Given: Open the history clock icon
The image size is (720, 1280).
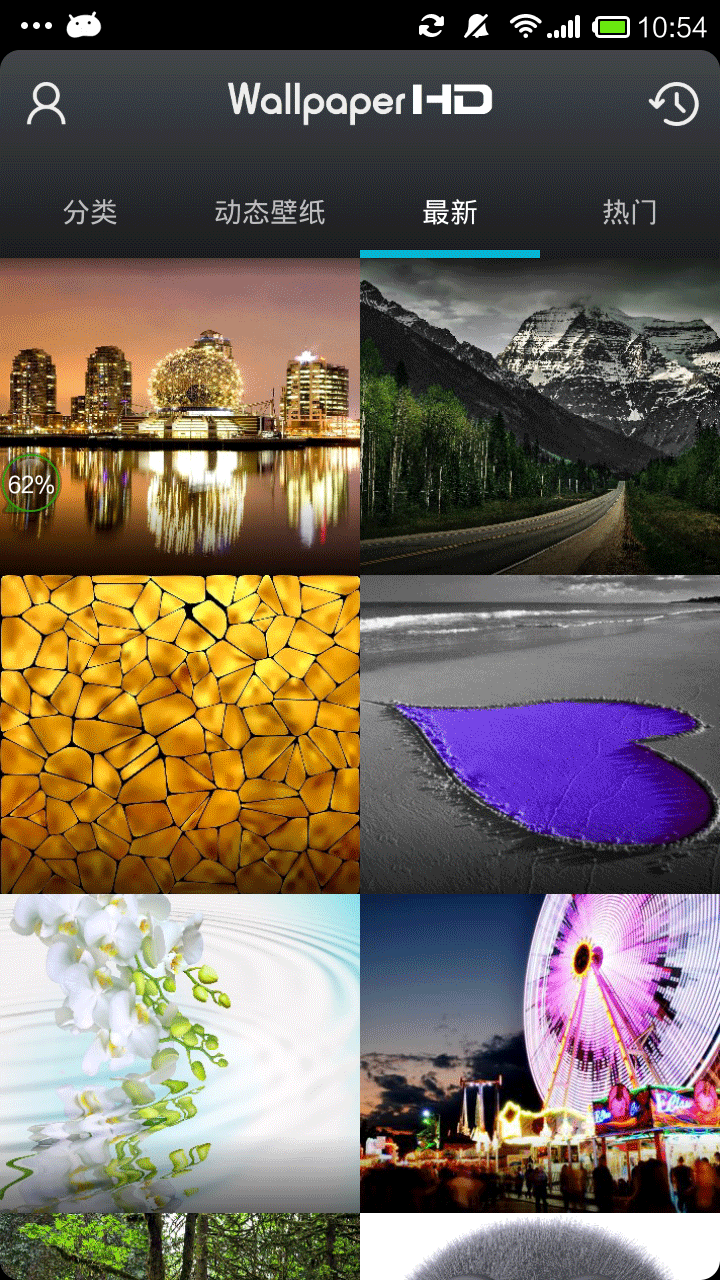Looking at the screenshot, I should pyautogui.click(x=674, y=103).
